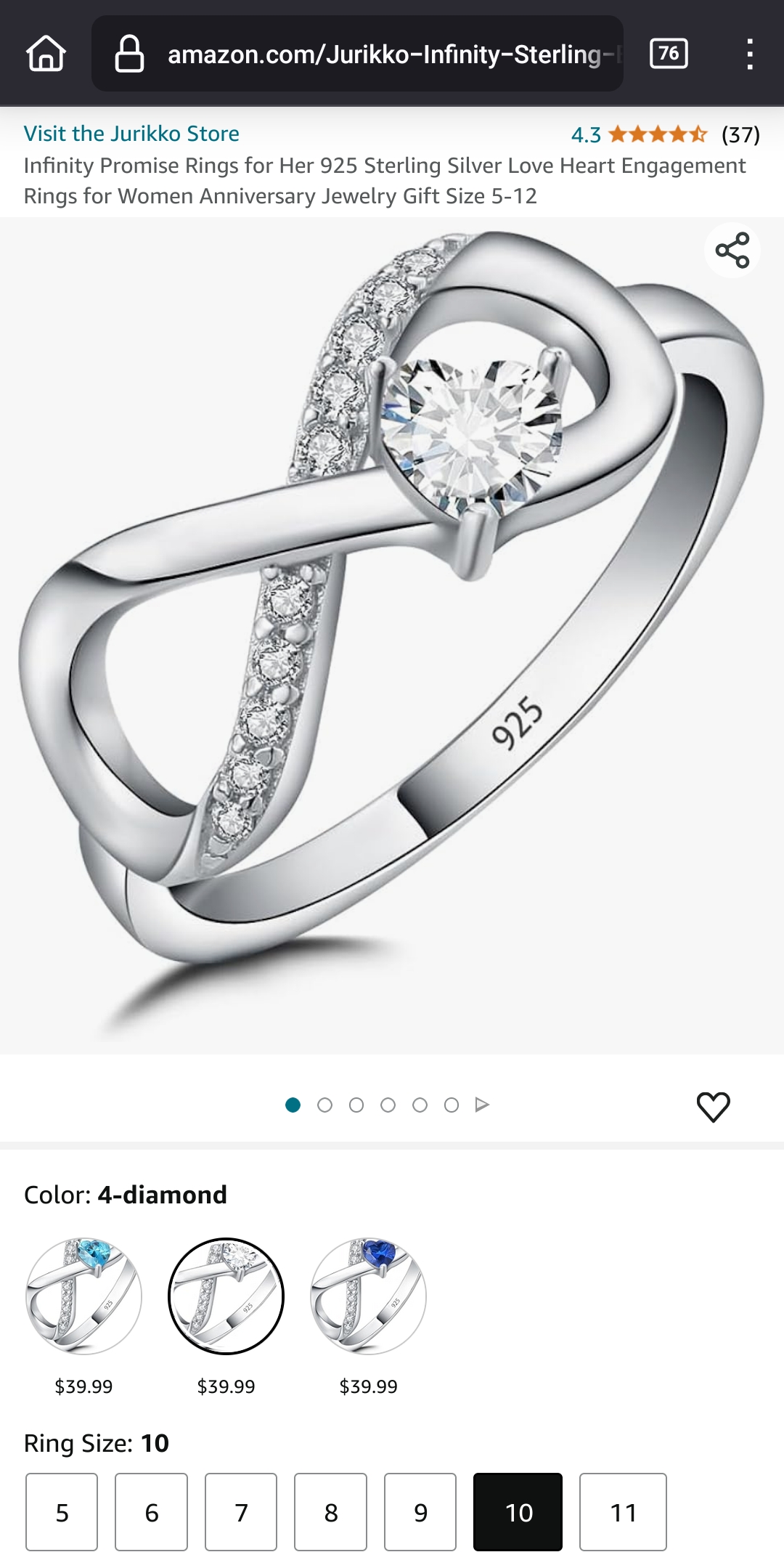Choose ring size 11

tap(623, 1512)
